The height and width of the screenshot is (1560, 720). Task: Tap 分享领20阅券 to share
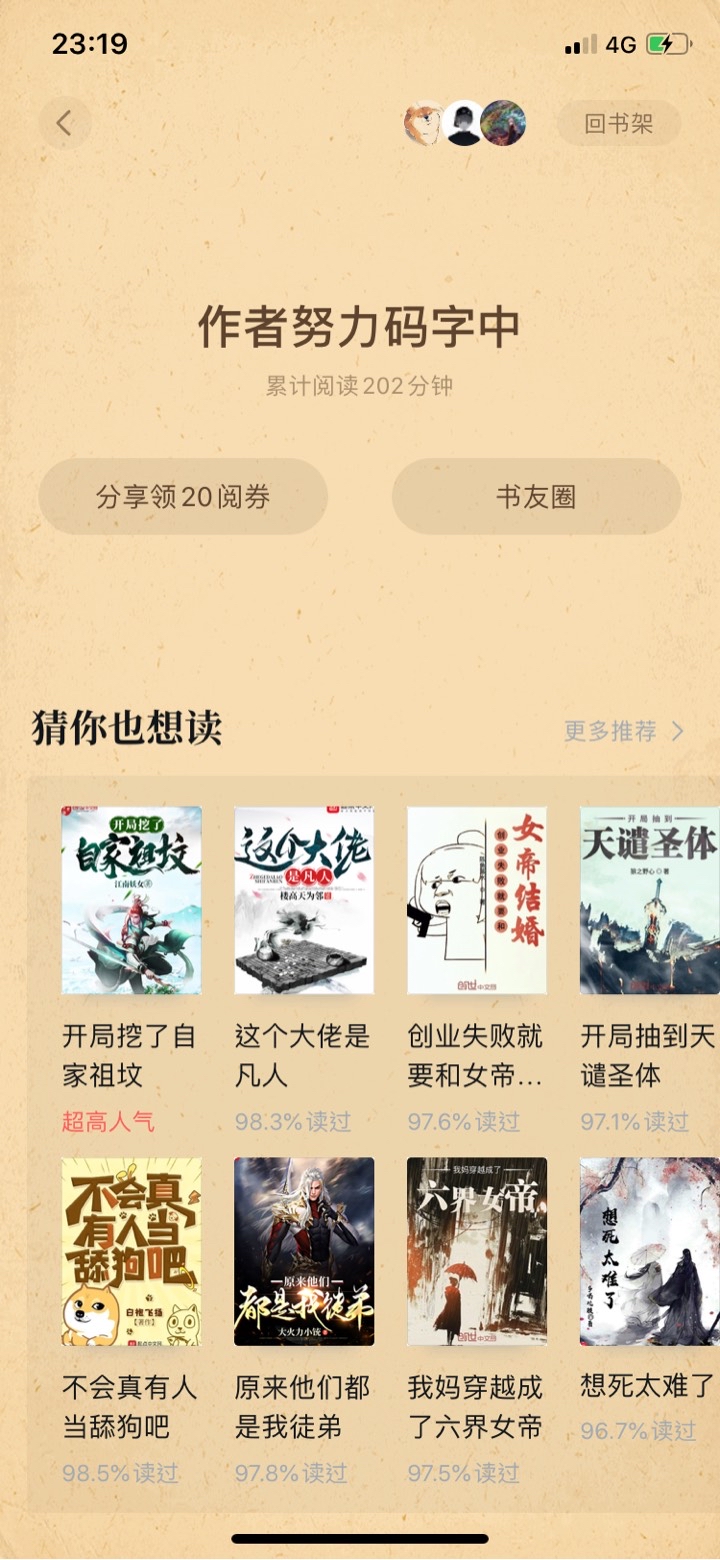coord(183,497)
